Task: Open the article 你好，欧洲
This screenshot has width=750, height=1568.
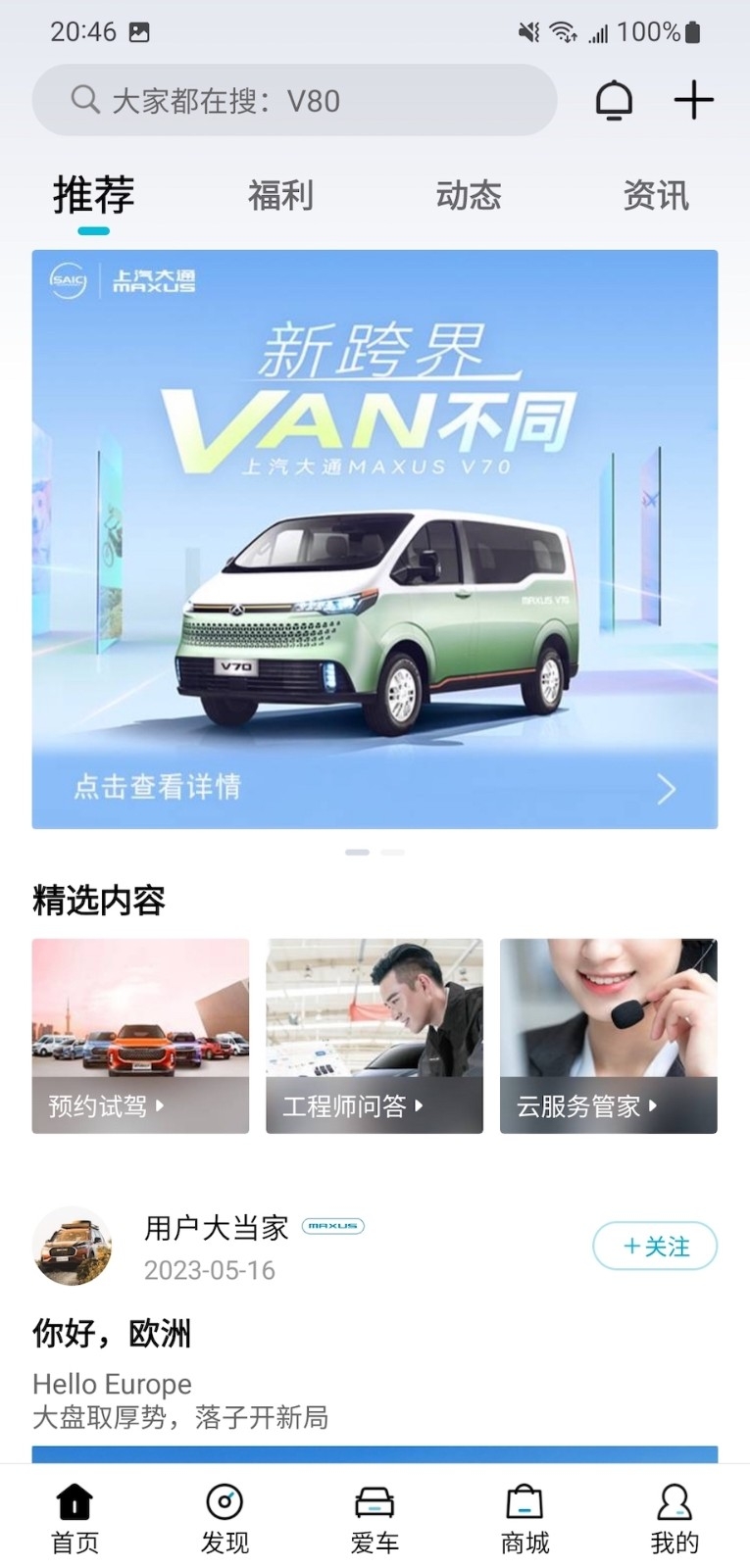Action: (113, 1333)
